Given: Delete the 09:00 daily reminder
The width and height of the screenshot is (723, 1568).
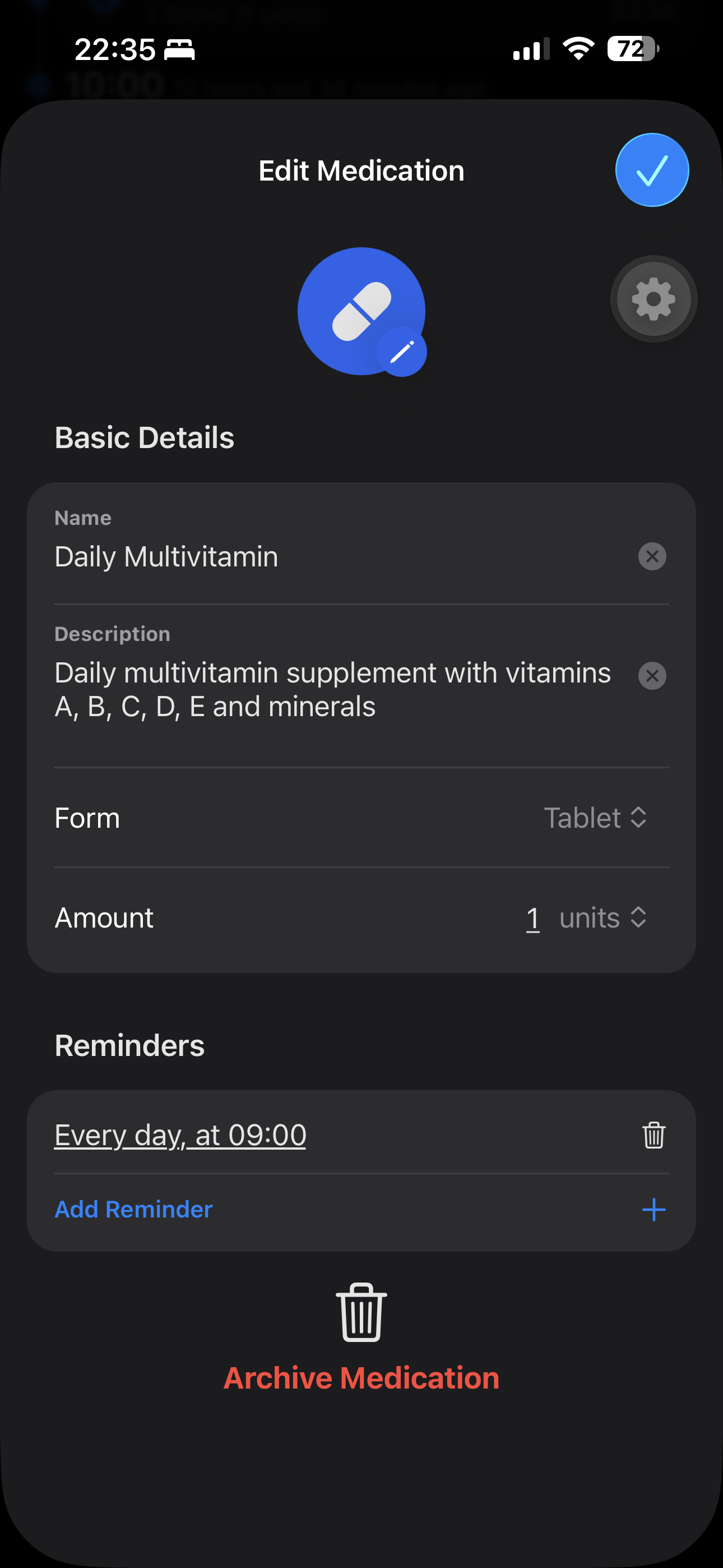Looking at the screenshot, I should click(654, 1135).
